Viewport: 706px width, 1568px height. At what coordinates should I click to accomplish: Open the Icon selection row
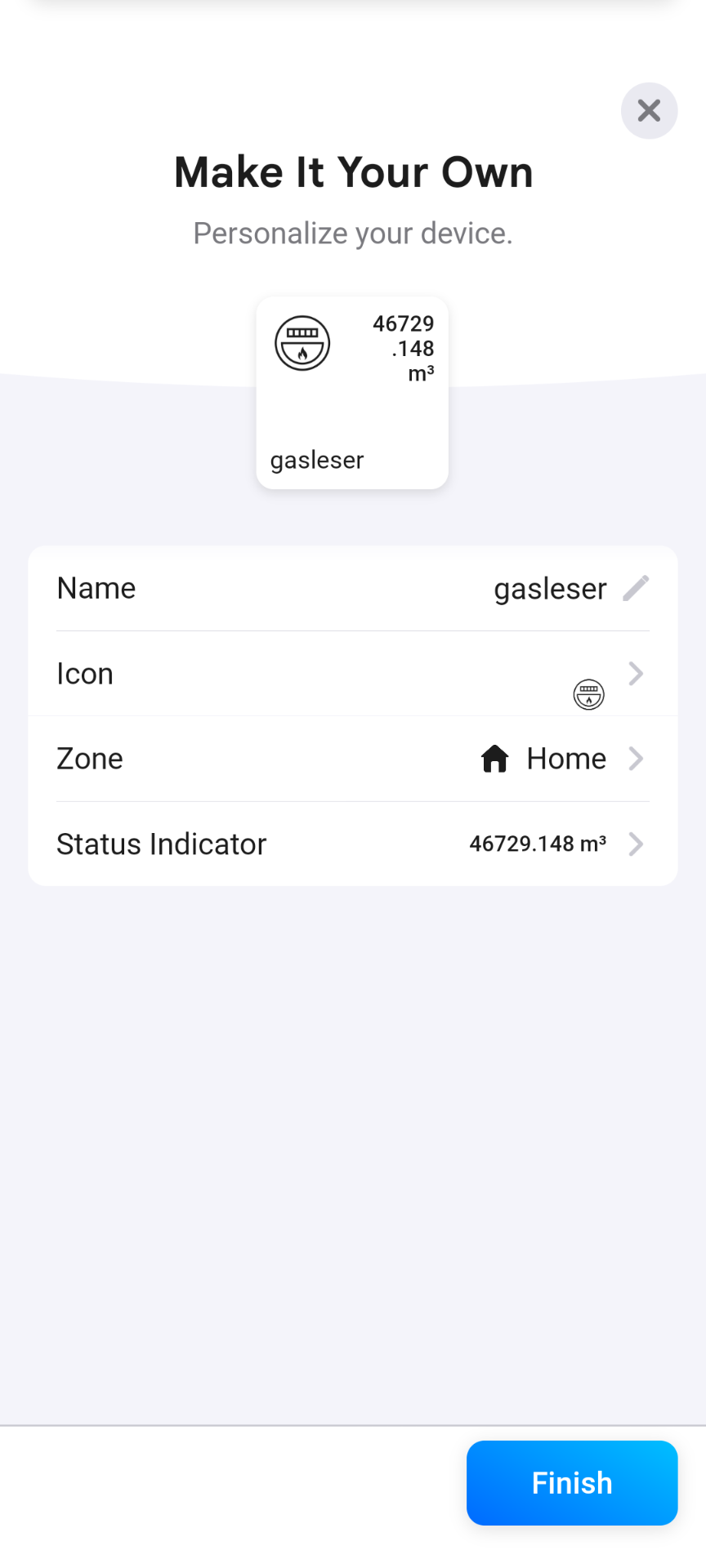tap(353, 674)
